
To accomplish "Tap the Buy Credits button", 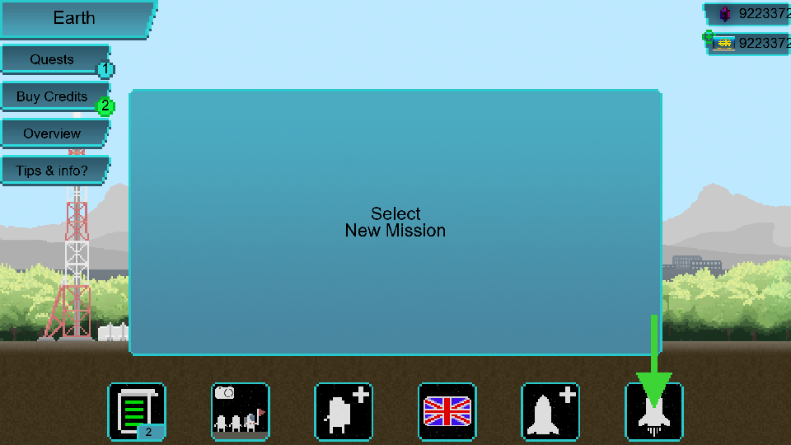I will point(52,97).
